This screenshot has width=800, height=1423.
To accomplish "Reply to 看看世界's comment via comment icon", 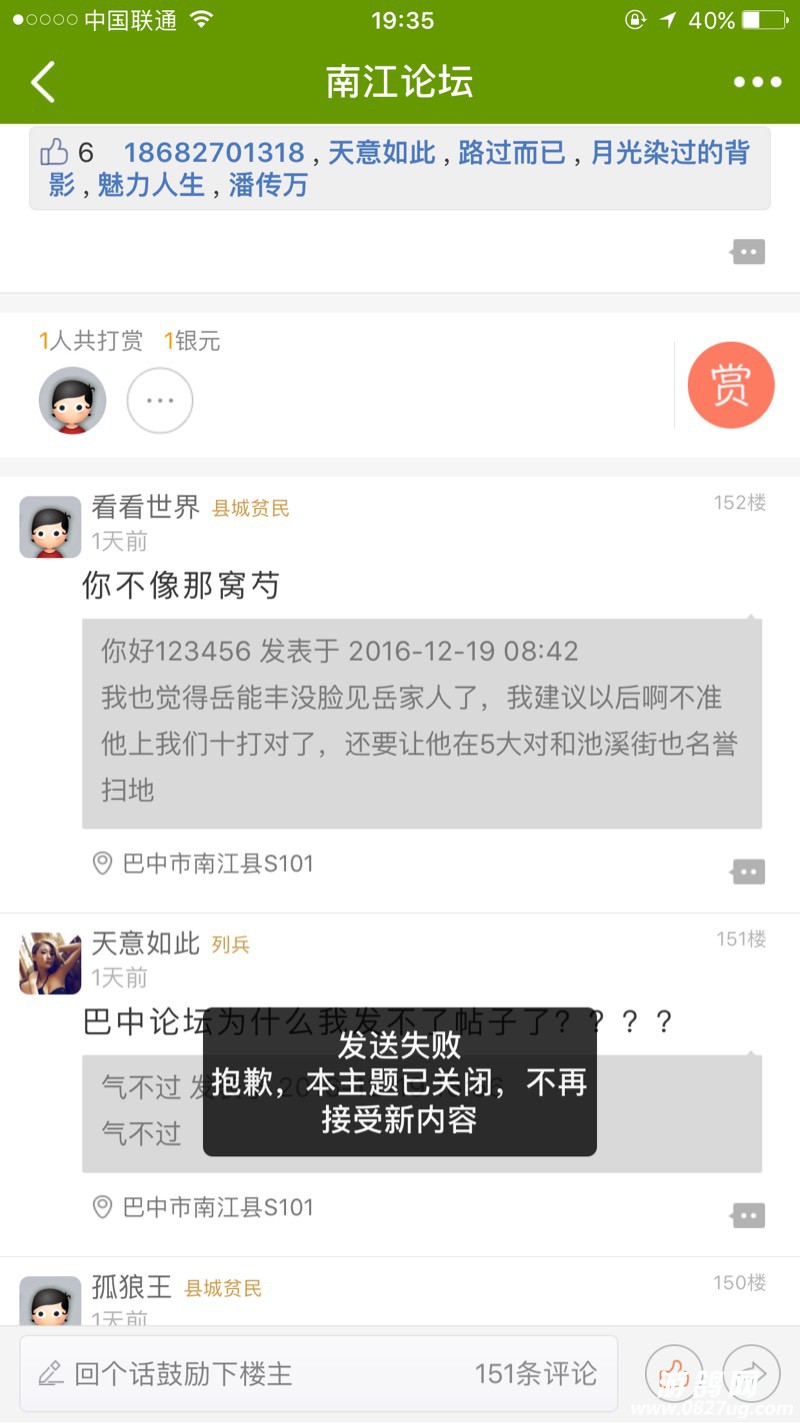I will pyautogui.click(x=748, y=872).
